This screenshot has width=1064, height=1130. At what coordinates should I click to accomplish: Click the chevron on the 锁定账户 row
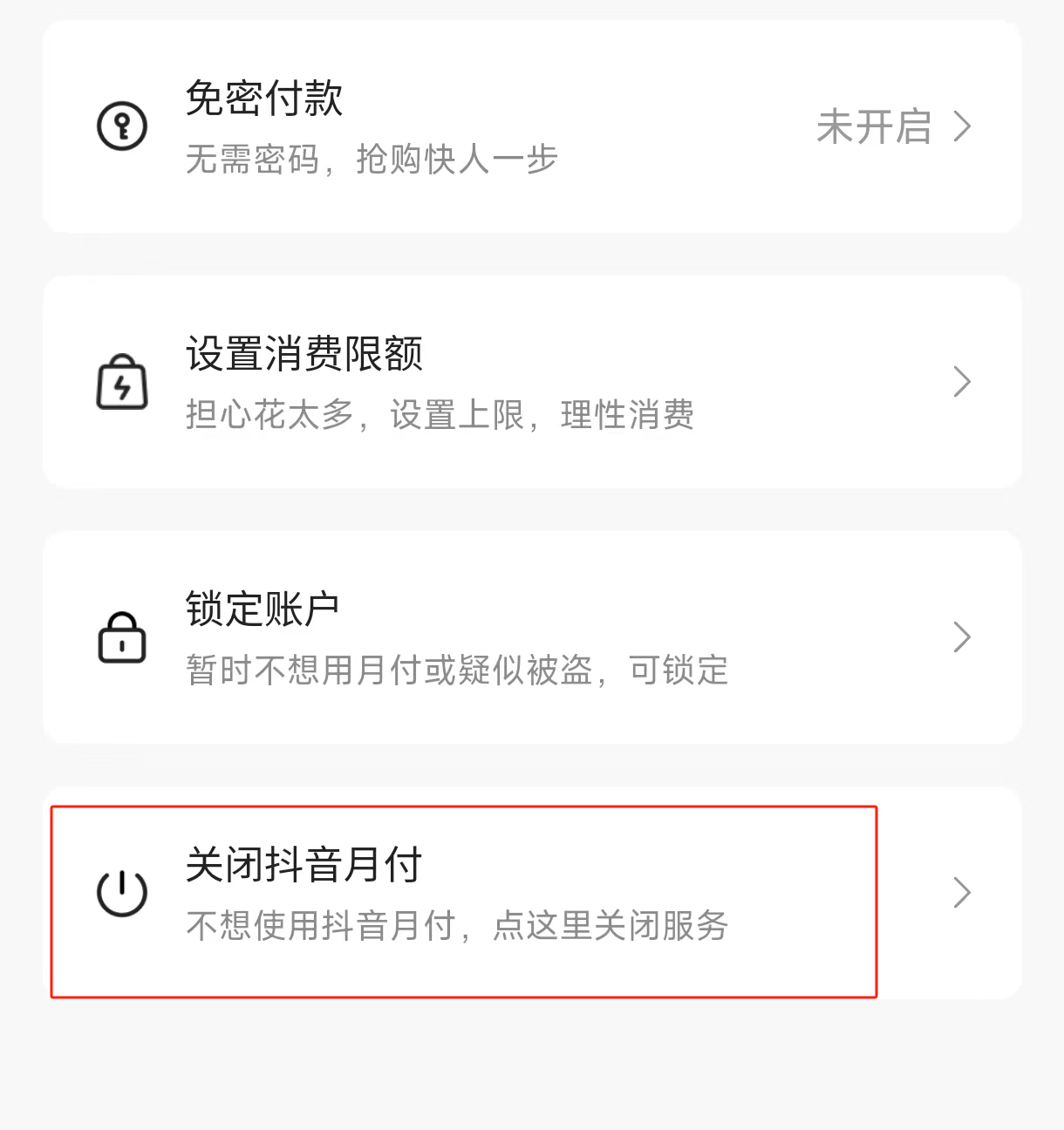tap(961, 636)
